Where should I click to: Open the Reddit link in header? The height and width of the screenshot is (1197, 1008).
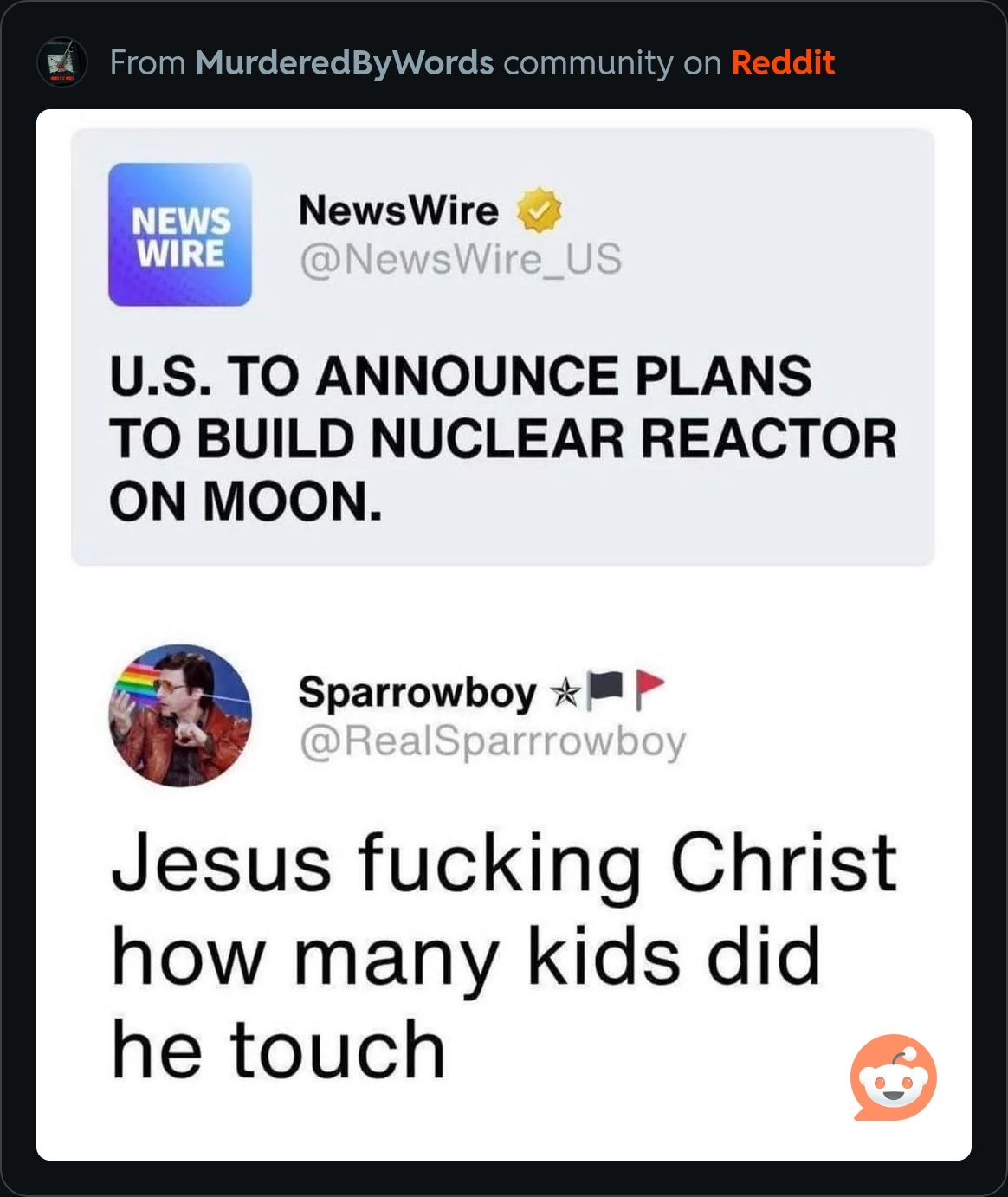tap(782, 63)
